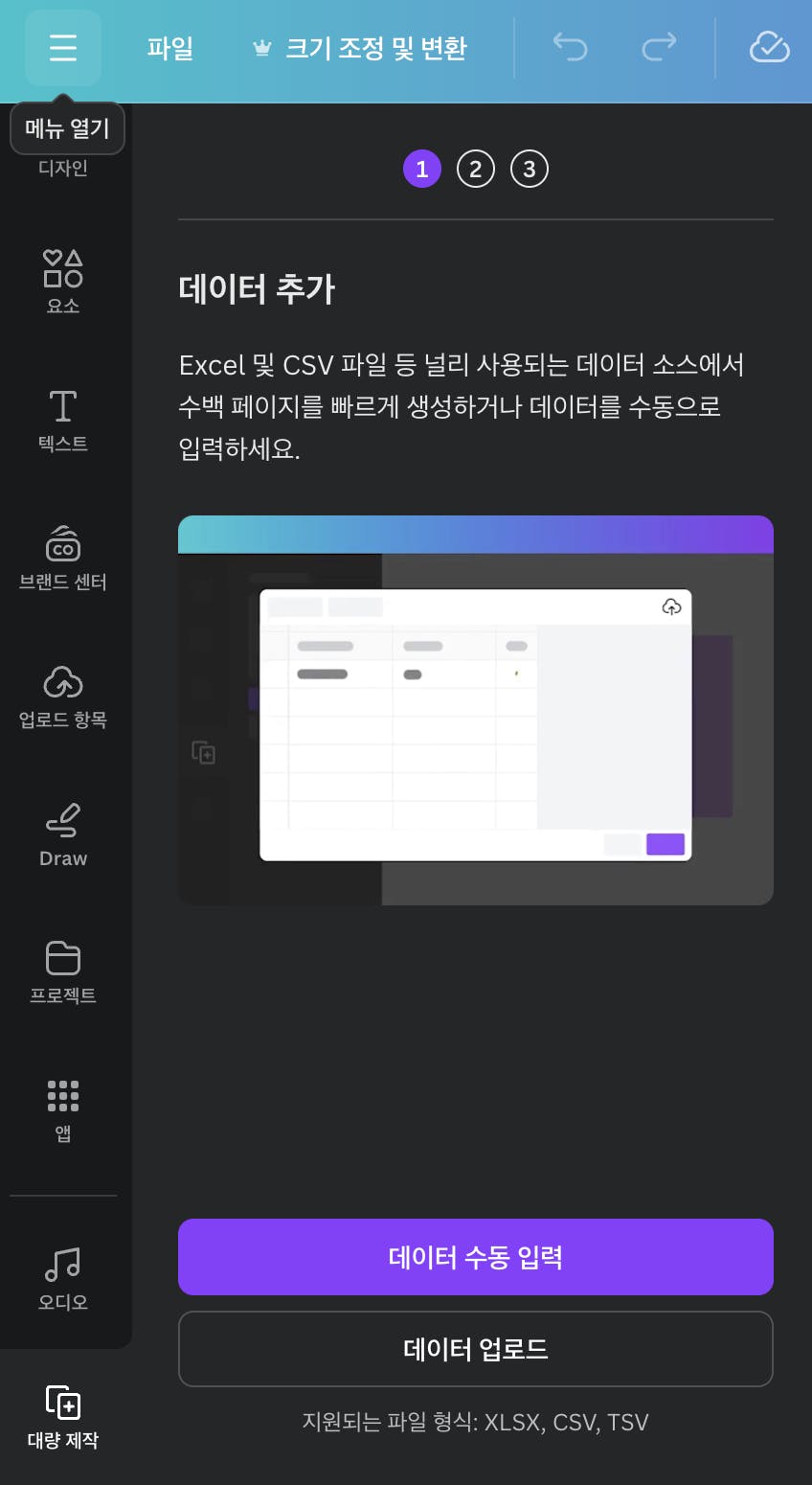Switch to the 텍스트 tab
Screen dimensions: 812x1485
coord(63,420)
